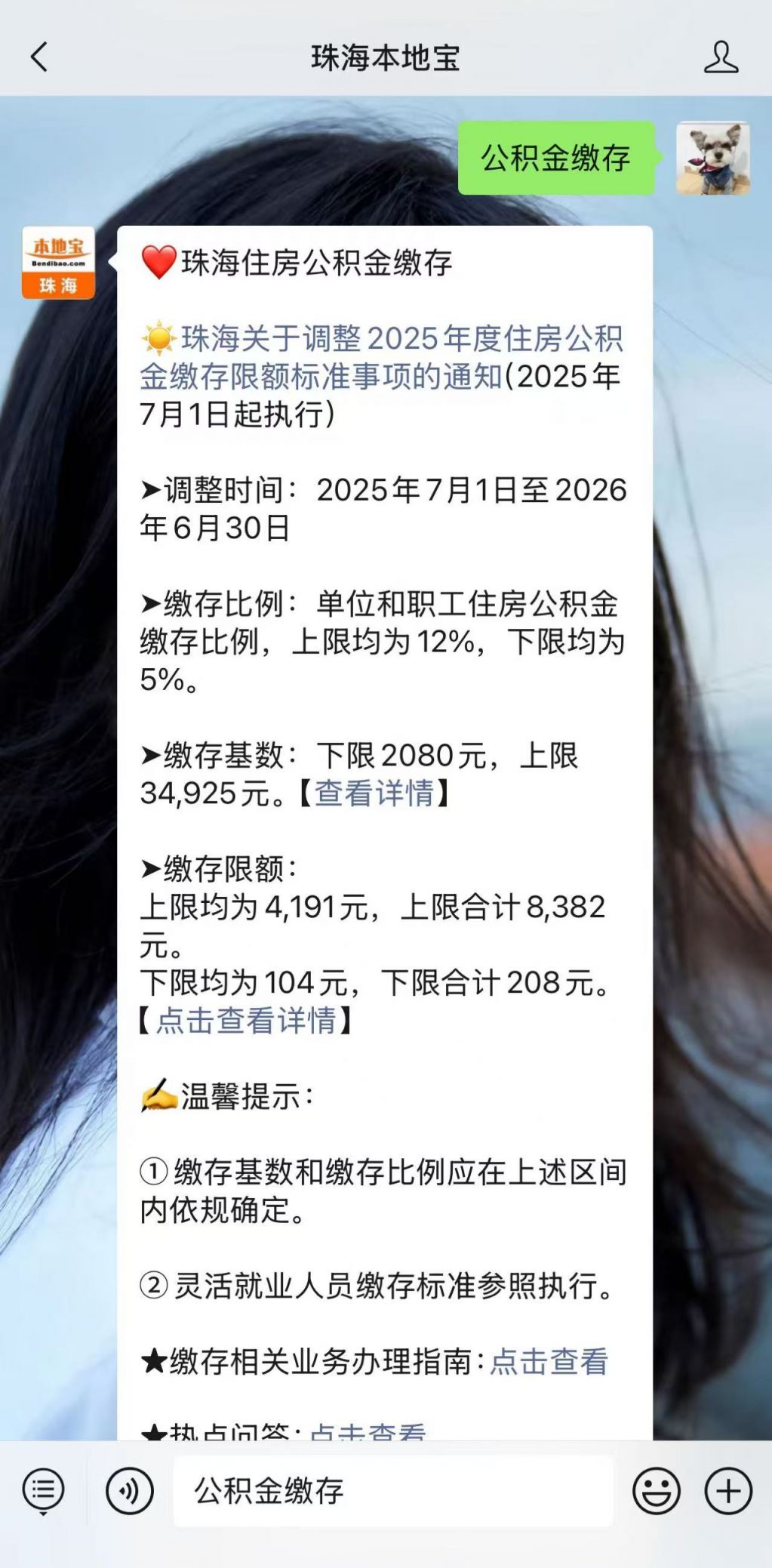Open the emoji picker
The height and width of the screenshot is (1568, 772).
pos(656,1491)
